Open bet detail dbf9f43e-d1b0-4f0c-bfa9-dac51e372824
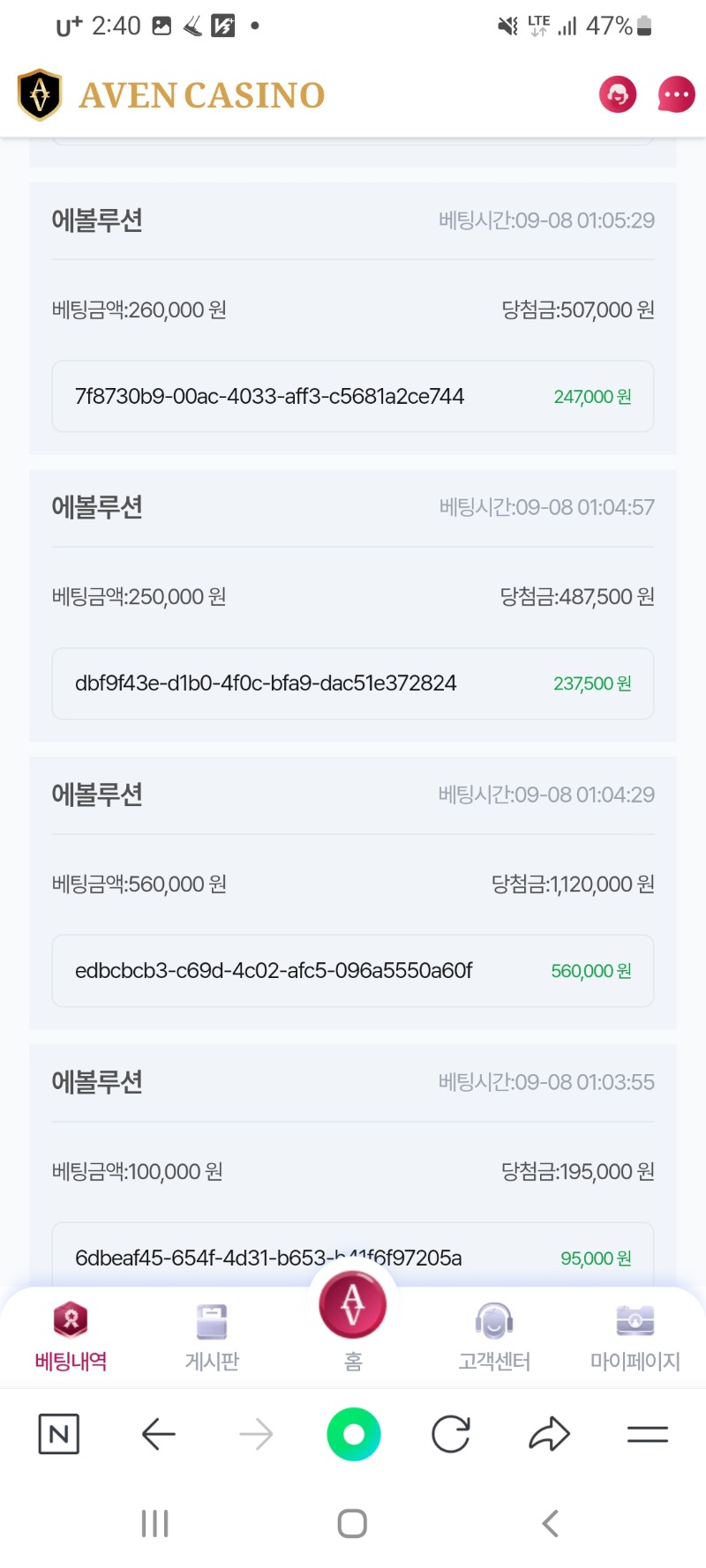 coord(353,683)
